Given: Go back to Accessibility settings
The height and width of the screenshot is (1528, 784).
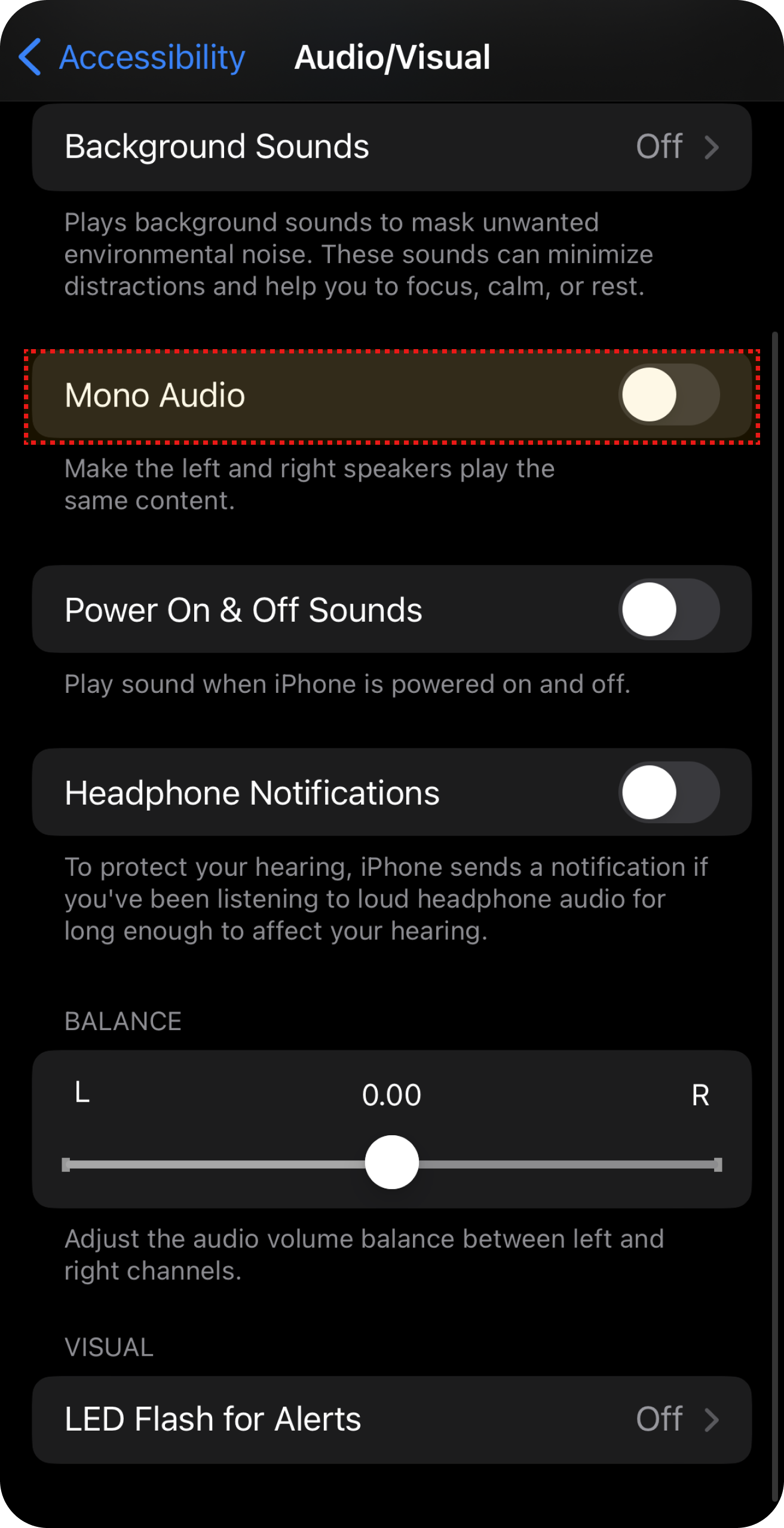Looking at the screenshot, I should [x=131, y=57].
